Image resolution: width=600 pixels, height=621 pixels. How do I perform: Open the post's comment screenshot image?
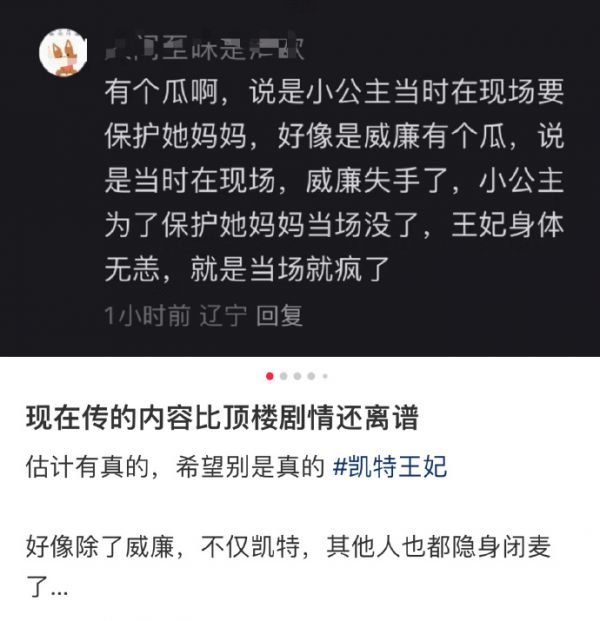click(300, 178)
